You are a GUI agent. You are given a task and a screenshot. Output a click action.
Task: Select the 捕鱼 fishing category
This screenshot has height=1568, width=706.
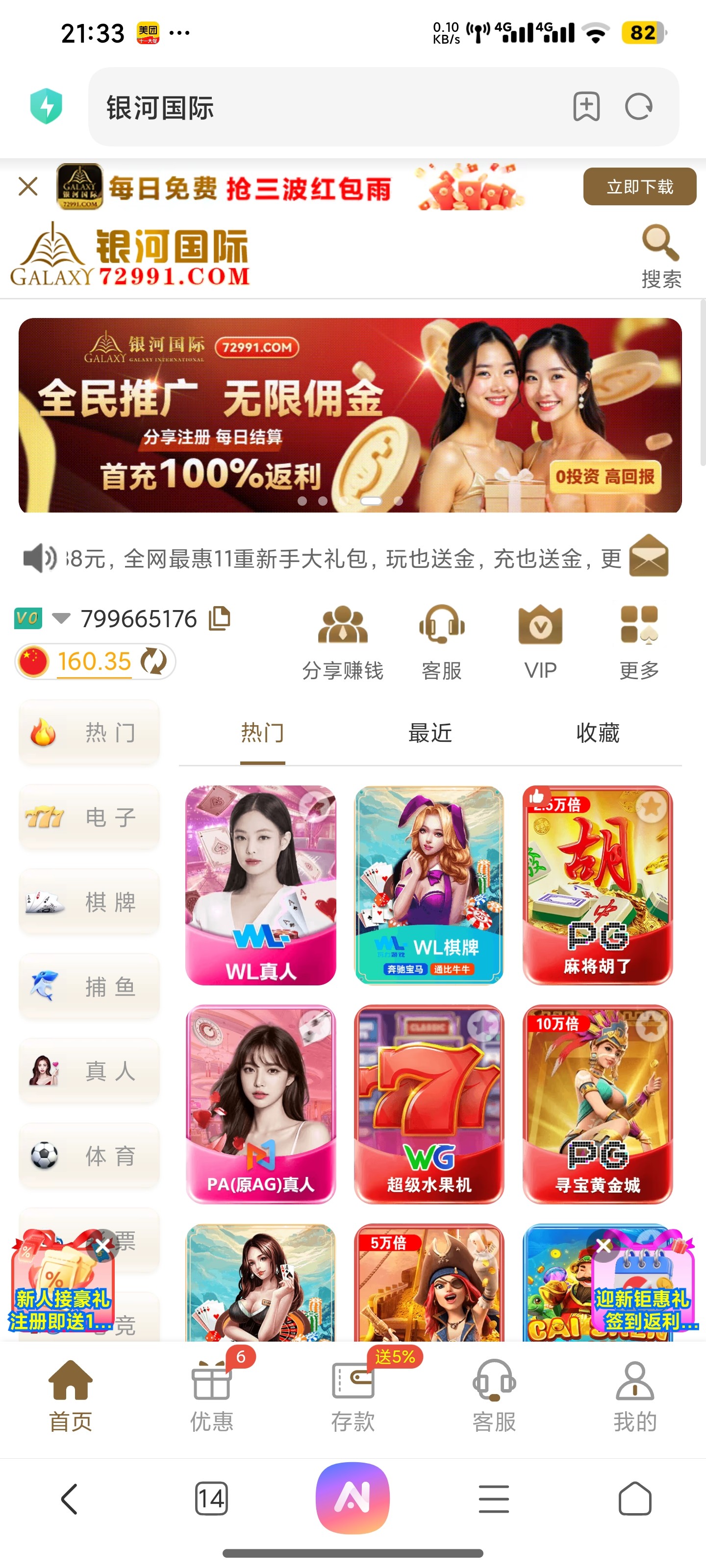click(90, 986)
